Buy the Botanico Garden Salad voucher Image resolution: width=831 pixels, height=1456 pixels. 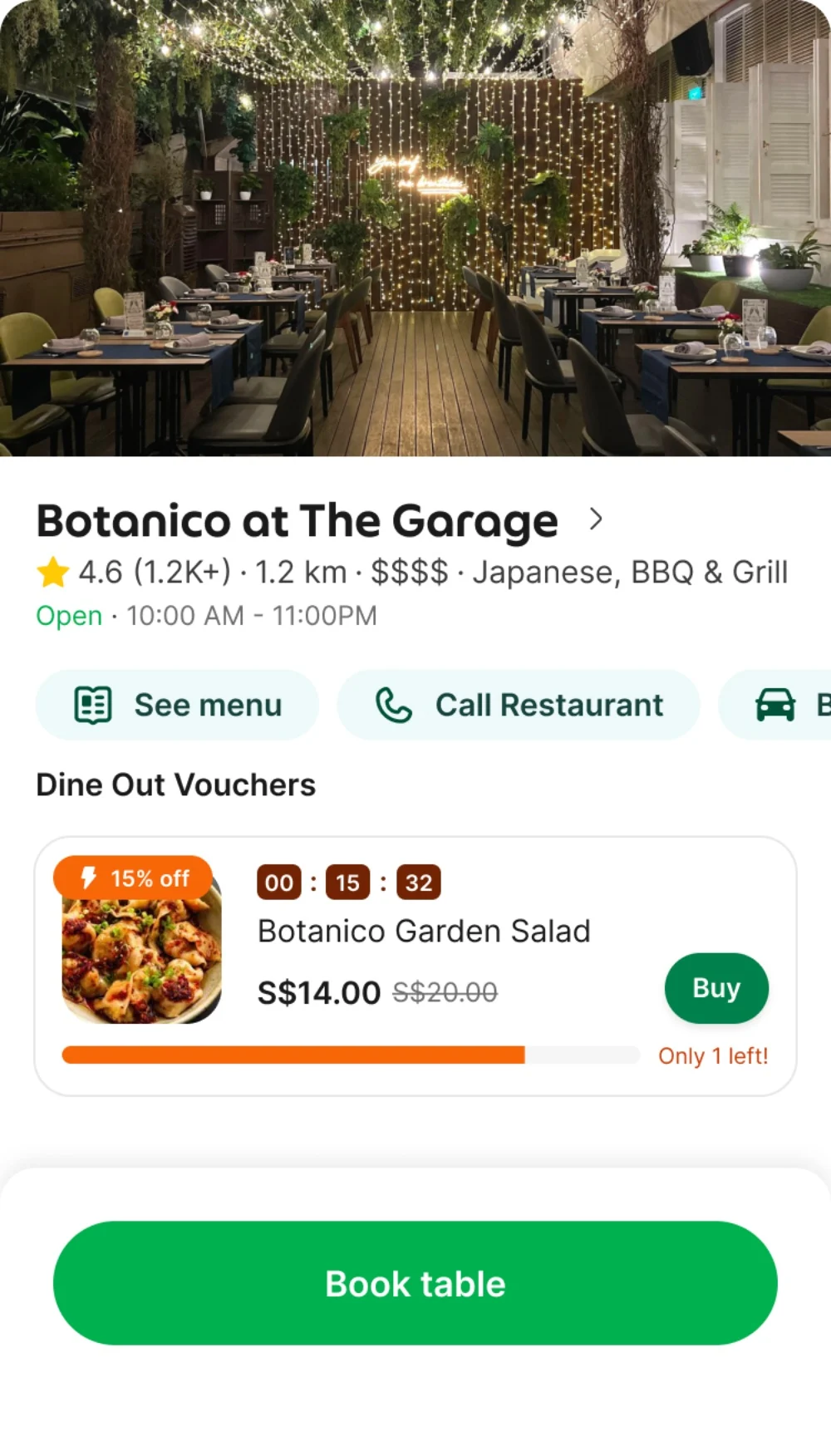pyautogui.click(x=715, y=988)
